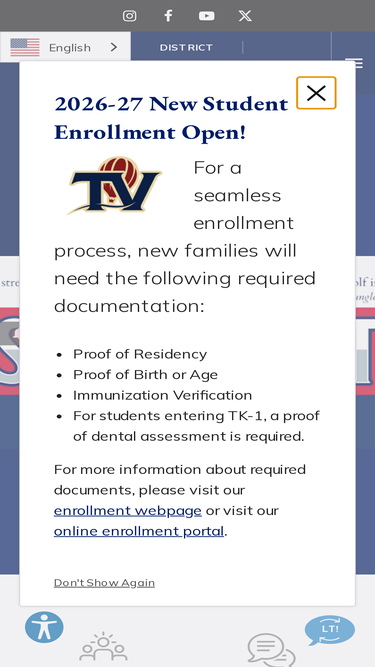Open the LT! chat bubble
This screenshot has height=667, width=375.
tap(330, 630)
